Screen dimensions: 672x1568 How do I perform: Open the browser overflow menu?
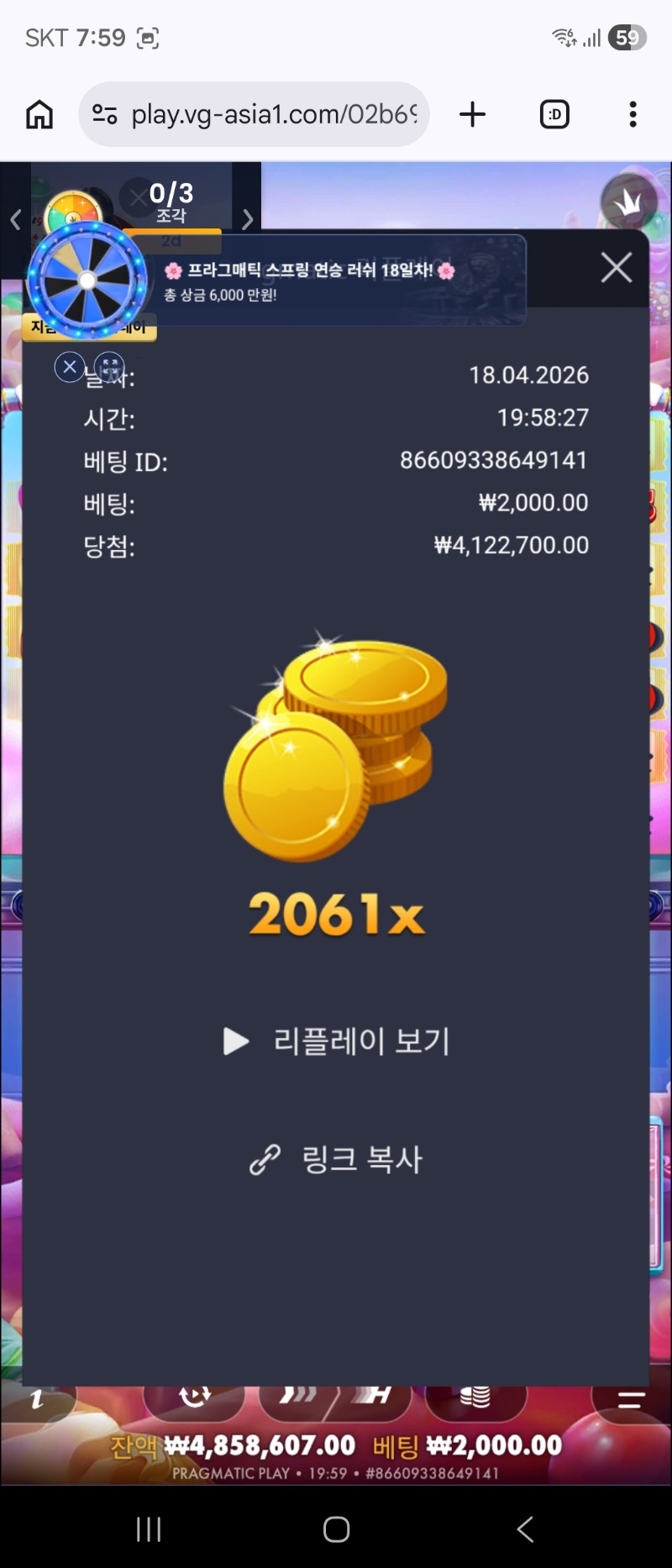click(633, 114)
